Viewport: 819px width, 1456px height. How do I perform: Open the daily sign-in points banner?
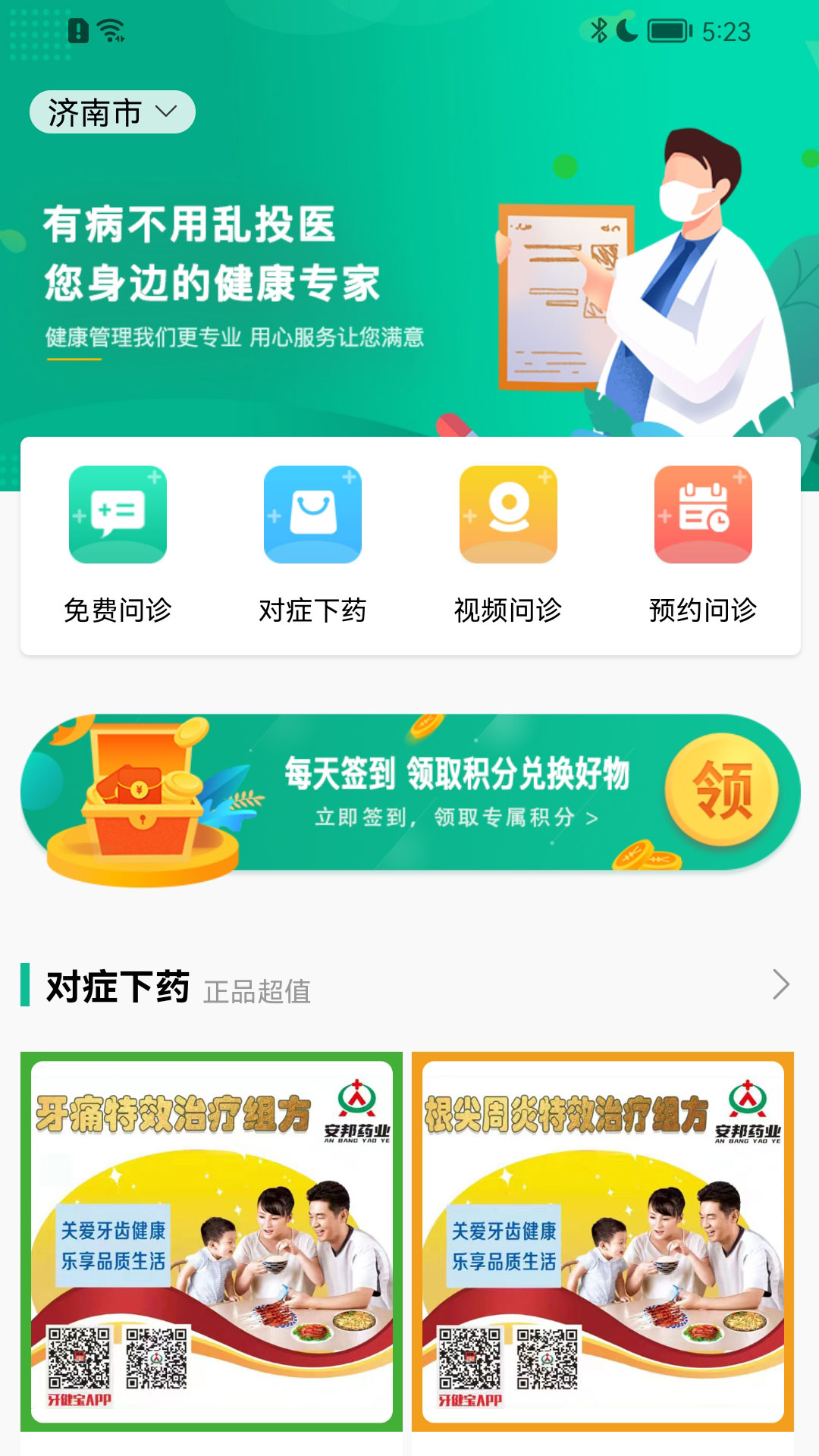point(455,792)
